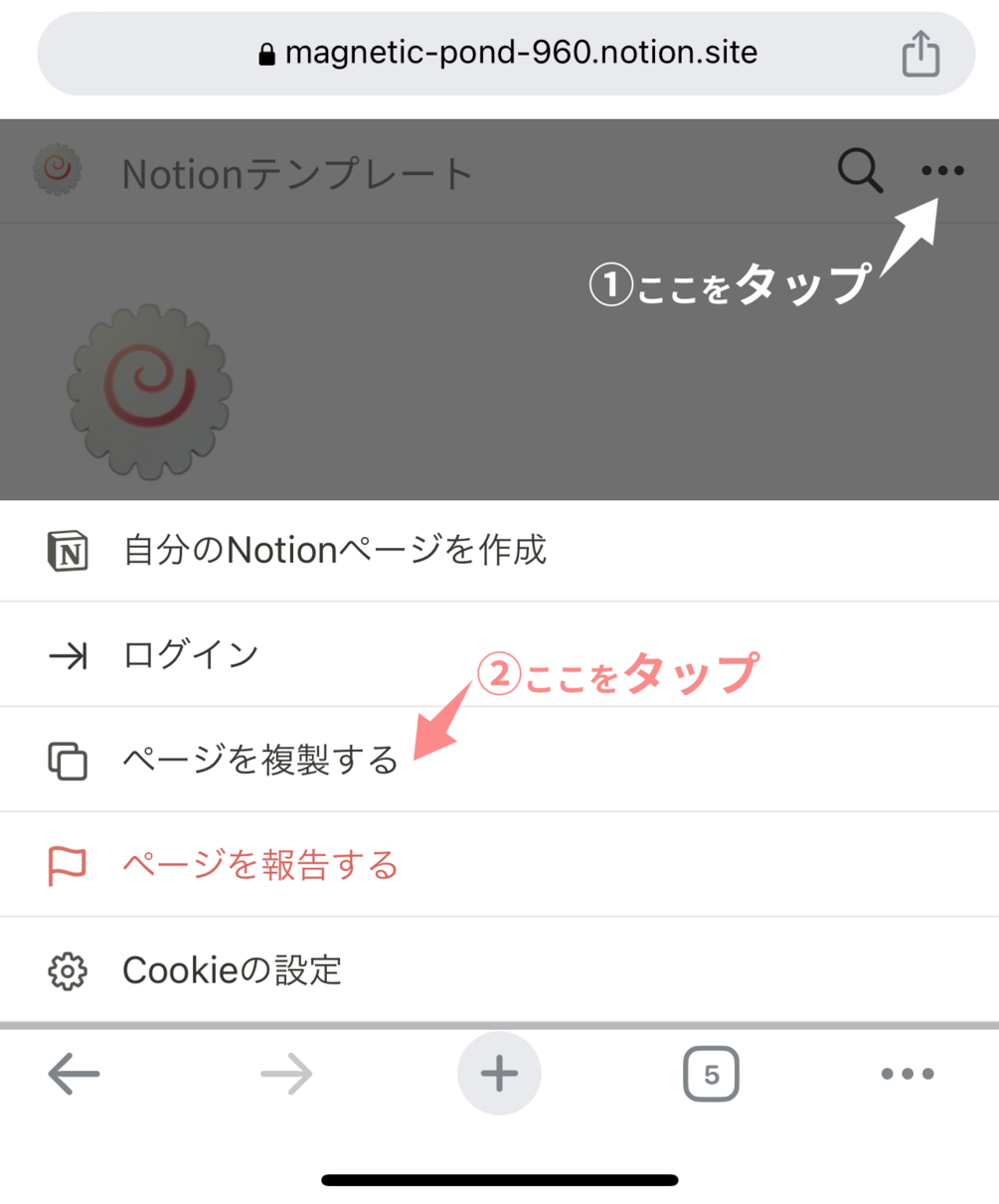Tap the address bar showing magnetic-pond-960.notion.site

pyautogui.click(x=507, y=54)
